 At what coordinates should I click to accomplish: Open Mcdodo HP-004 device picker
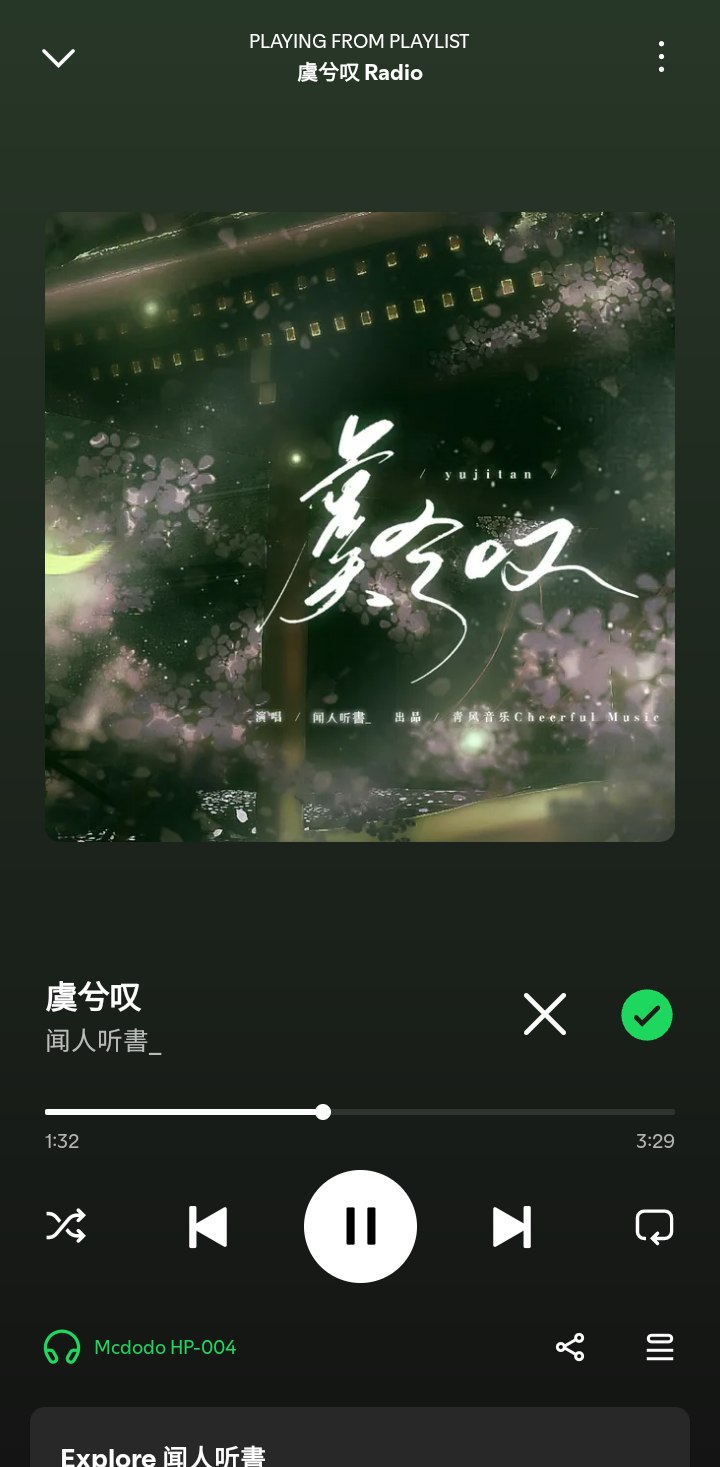point(140,1347)
